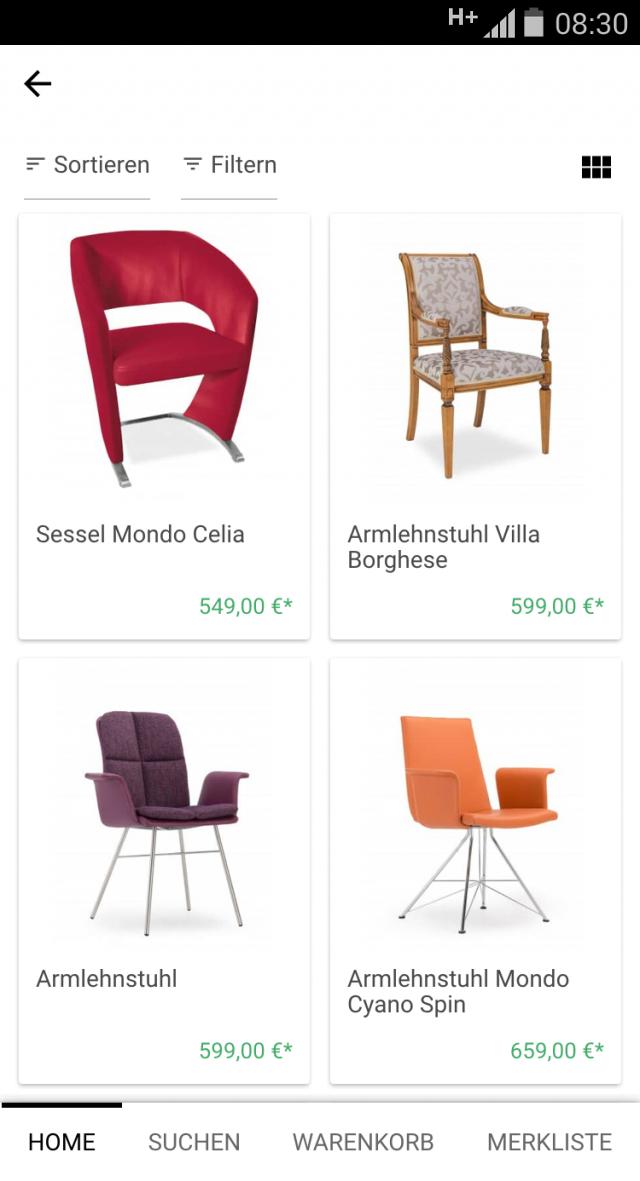Open the Warenkorb tab

coord(363,1142)
